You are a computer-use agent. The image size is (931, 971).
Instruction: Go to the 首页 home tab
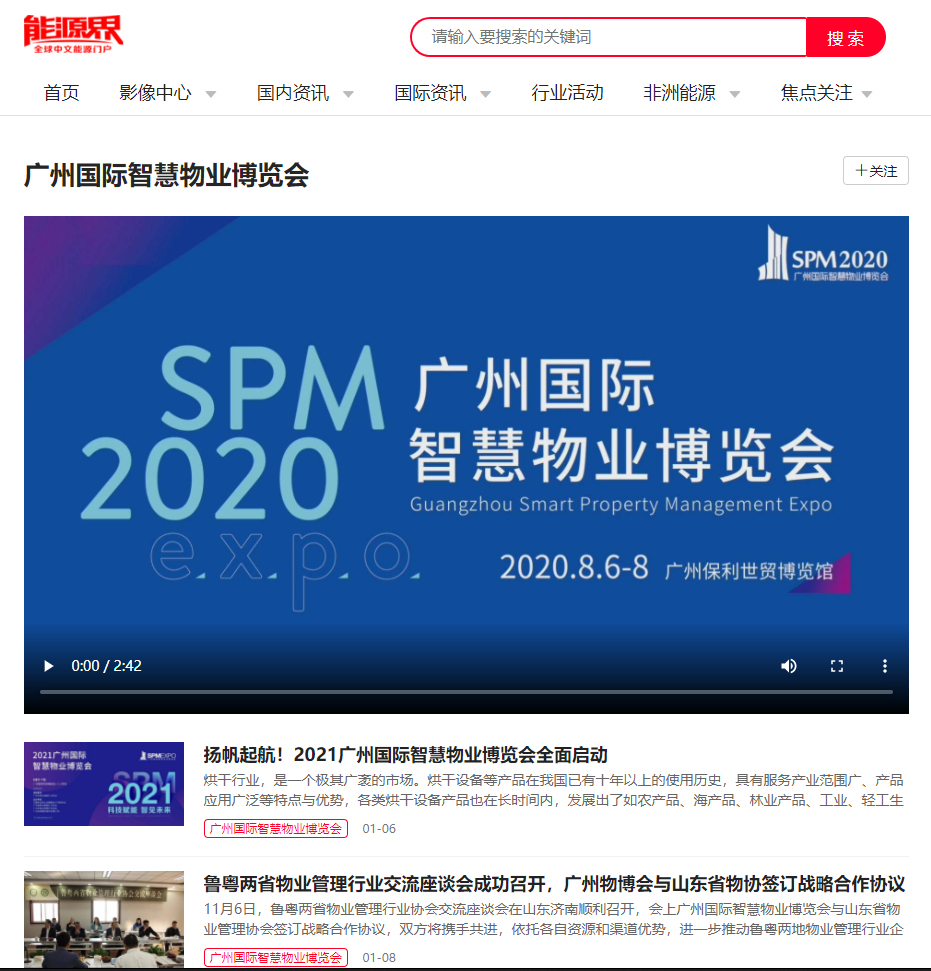[x=61, y=93]
